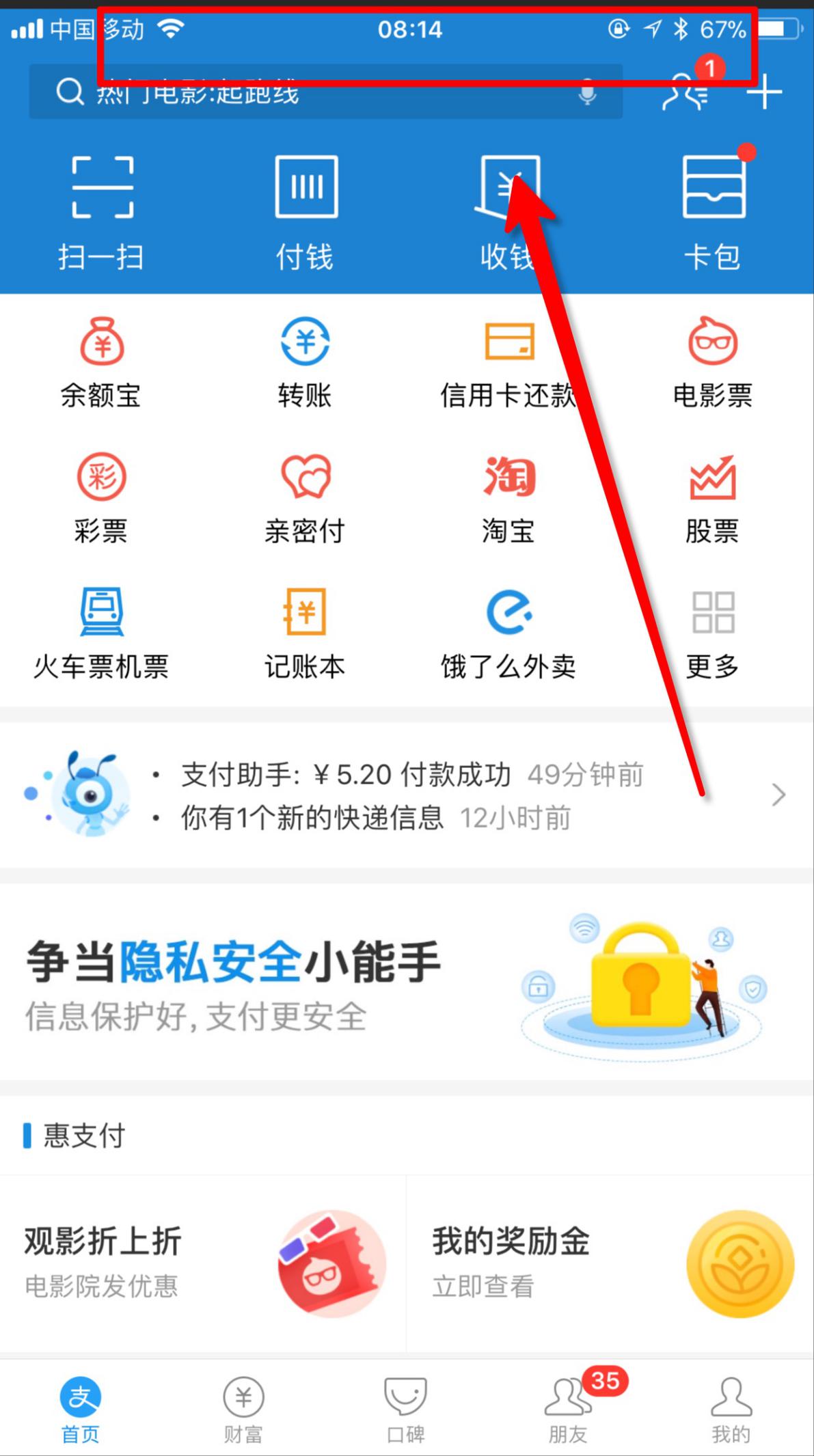
Task: Open 付钱 payment code
Action: (x=306, y=212)
